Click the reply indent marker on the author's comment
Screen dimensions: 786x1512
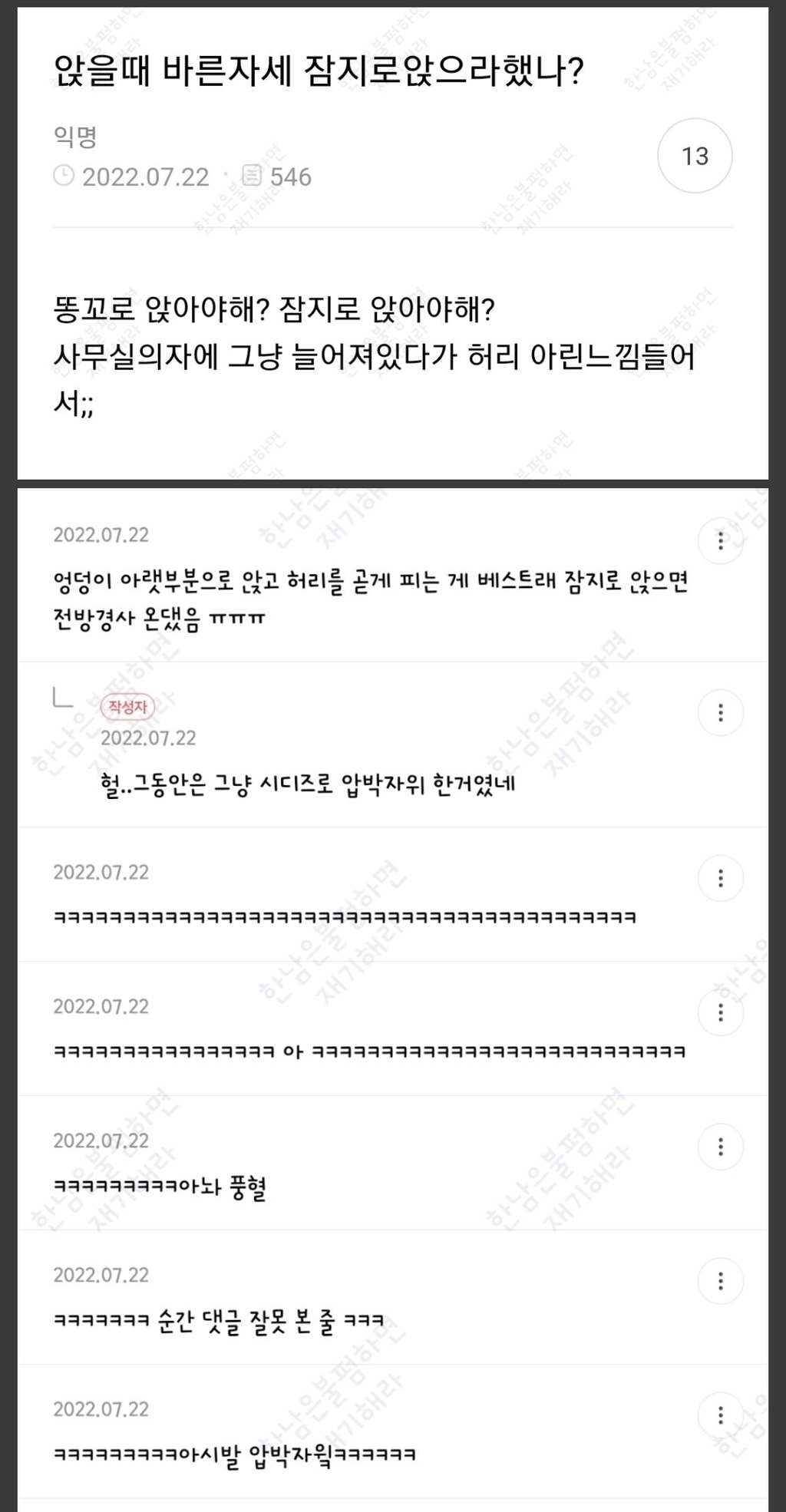(61, 698)
